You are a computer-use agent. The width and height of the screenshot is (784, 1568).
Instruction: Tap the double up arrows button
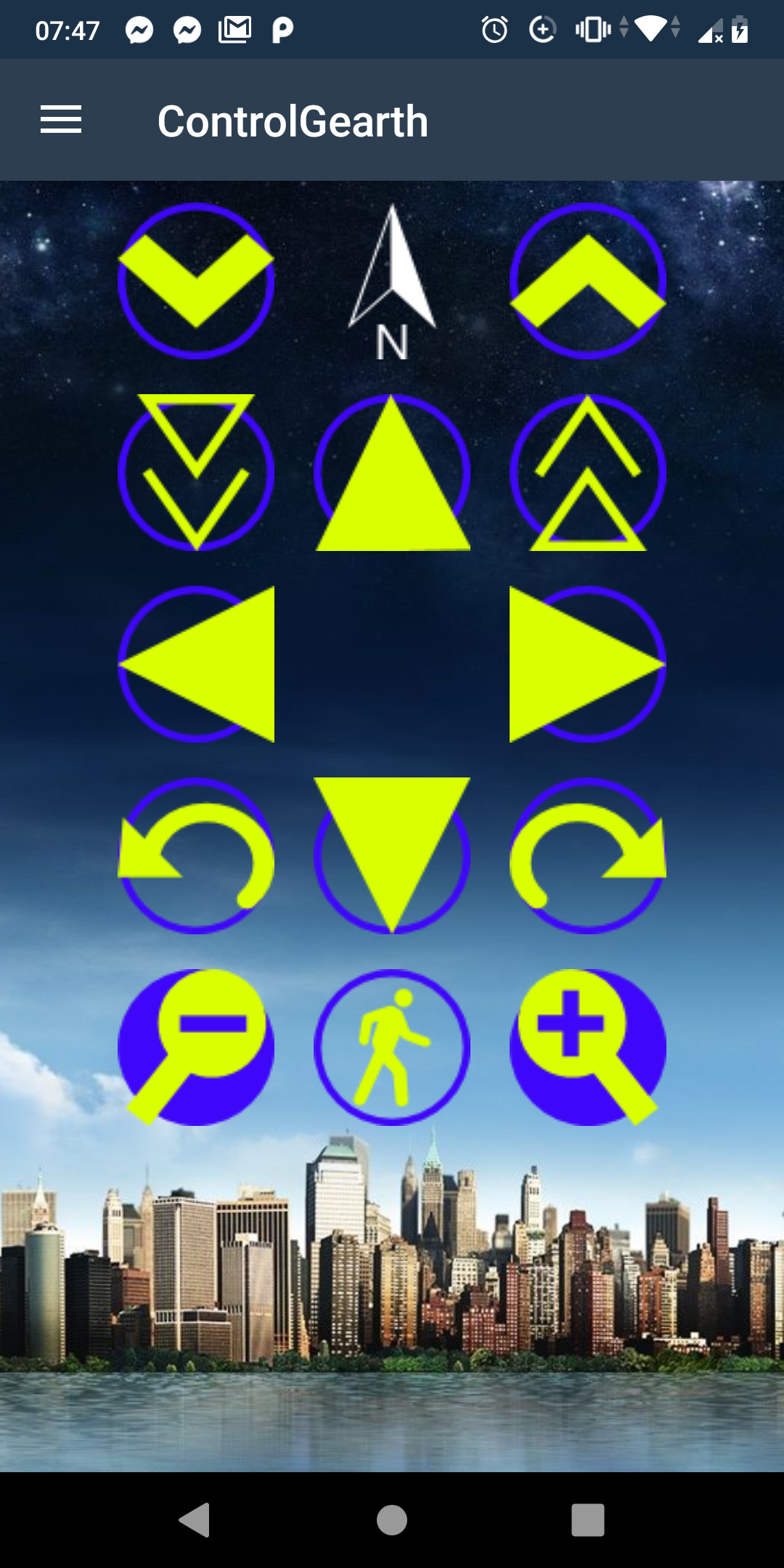[588, 473]
